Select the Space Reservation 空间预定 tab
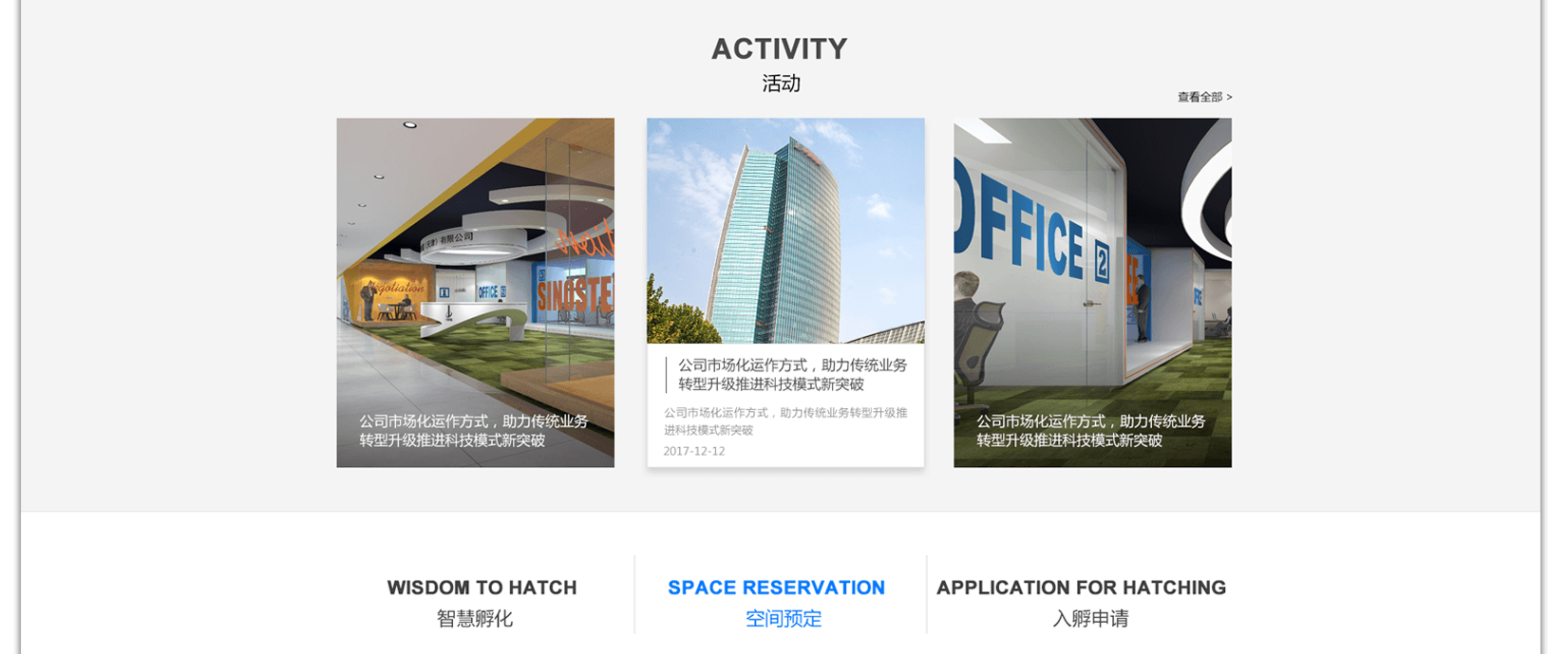This screenshot has width=1568, height=654. (x=777, y=602)
